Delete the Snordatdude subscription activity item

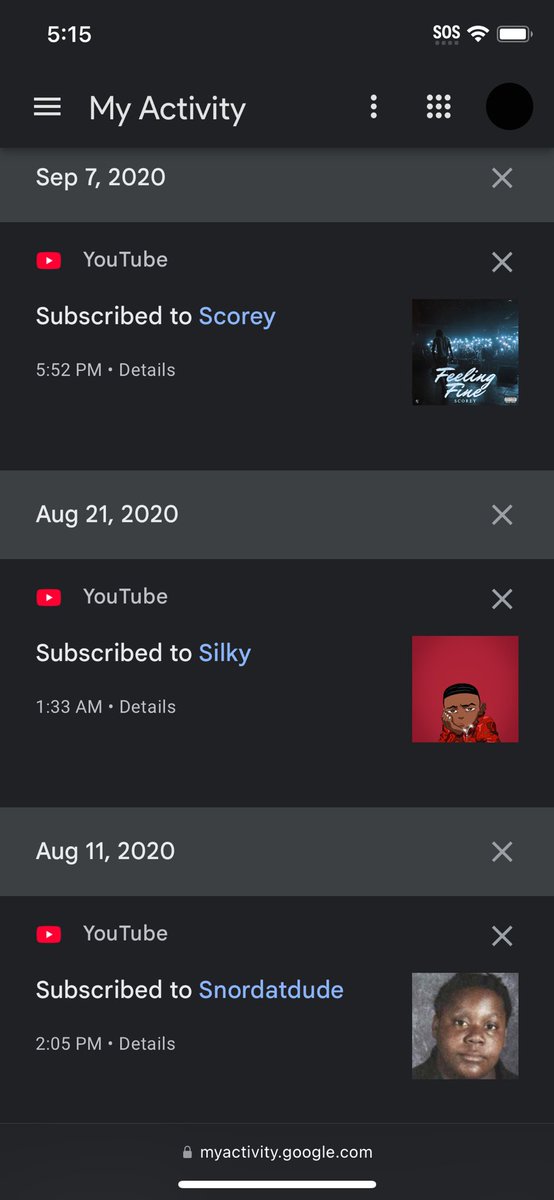(502, 936)
